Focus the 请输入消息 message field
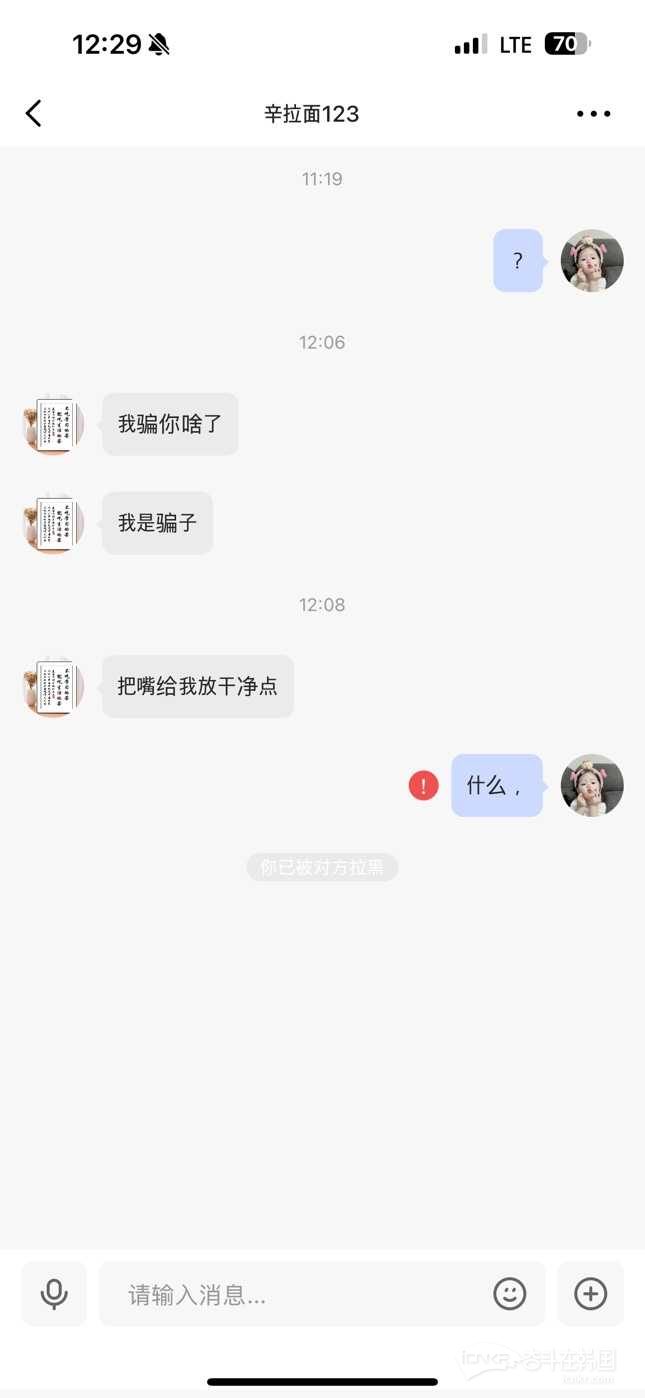Viewport: 645px width, 1398px height. point(300,1295)
